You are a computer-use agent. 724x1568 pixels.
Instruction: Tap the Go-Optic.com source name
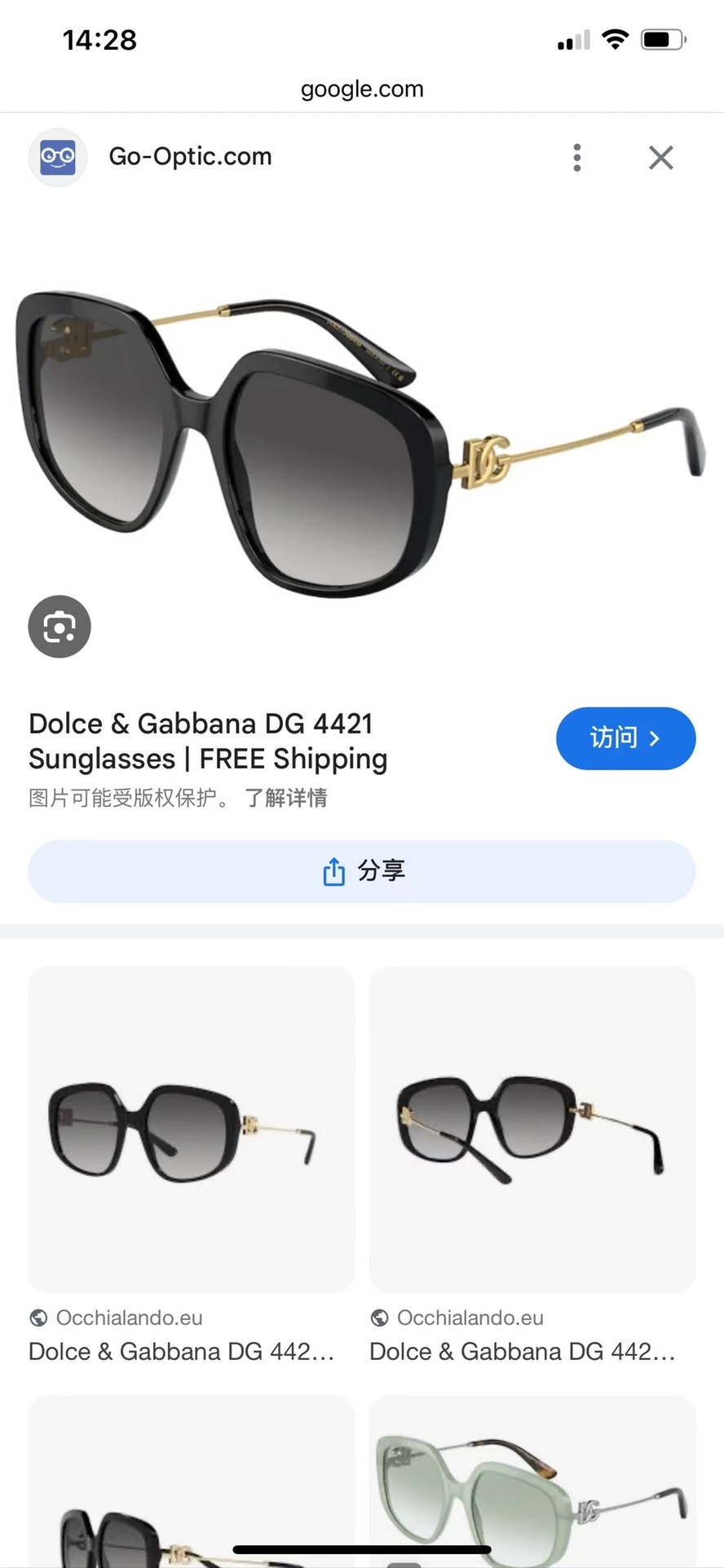tap(190, 157)
